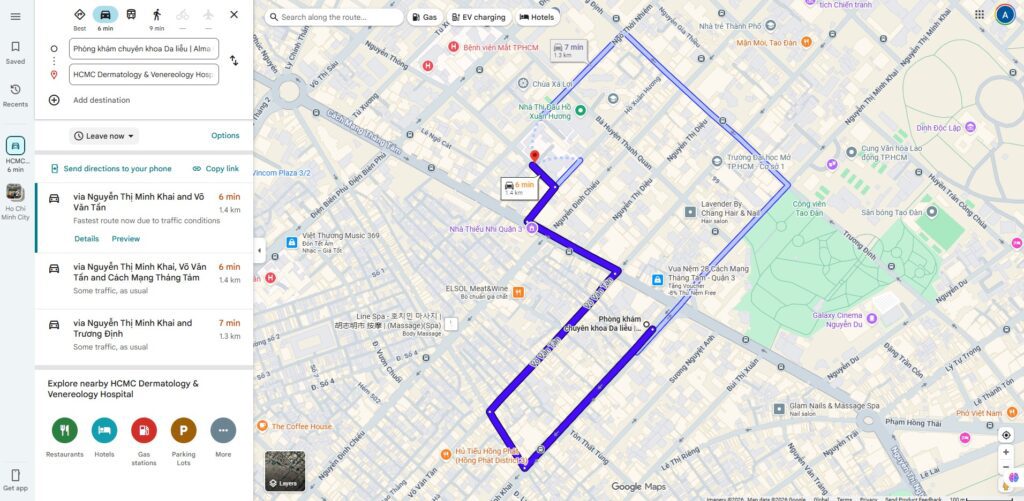The height and width of the screenshot is (501, 1024).
Task: Select transit travel mode
Action: pos(131,15)
